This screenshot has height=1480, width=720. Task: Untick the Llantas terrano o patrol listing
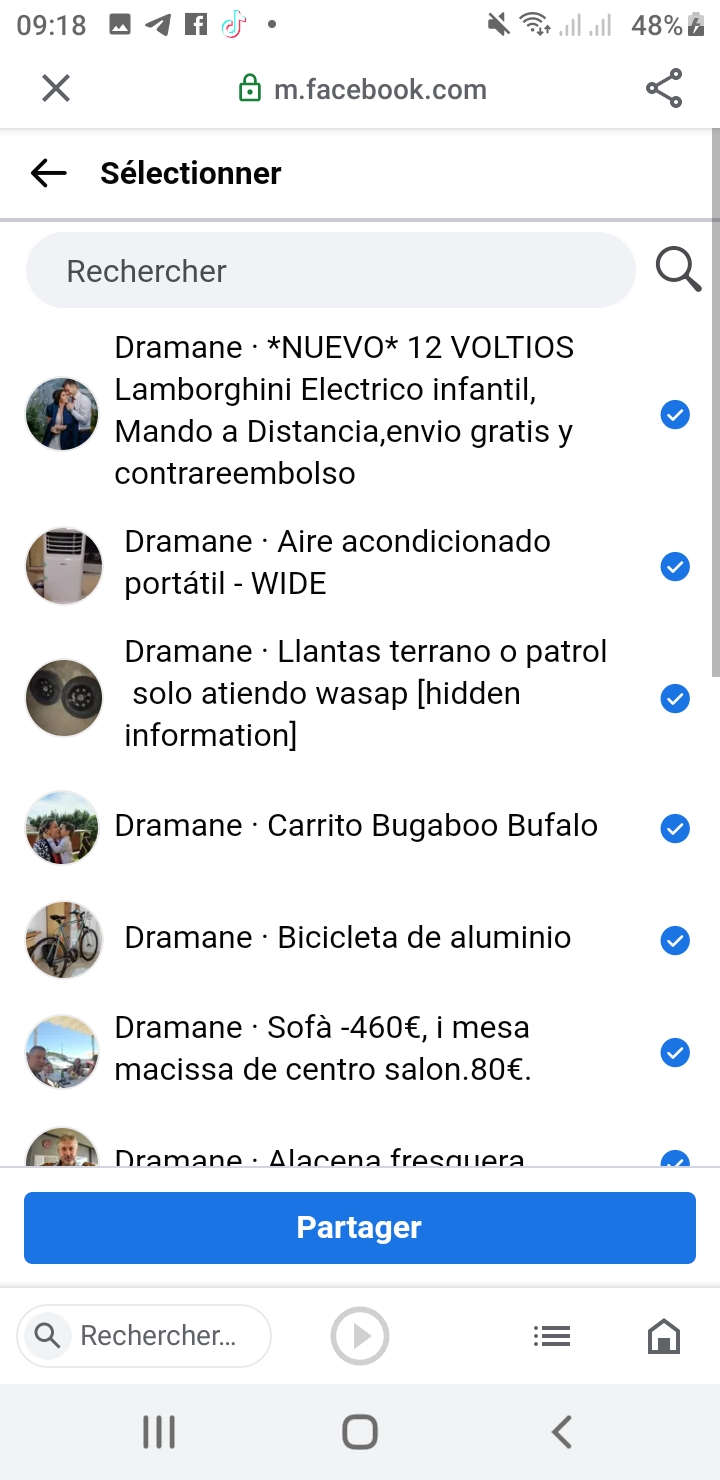tap(675, 698)
